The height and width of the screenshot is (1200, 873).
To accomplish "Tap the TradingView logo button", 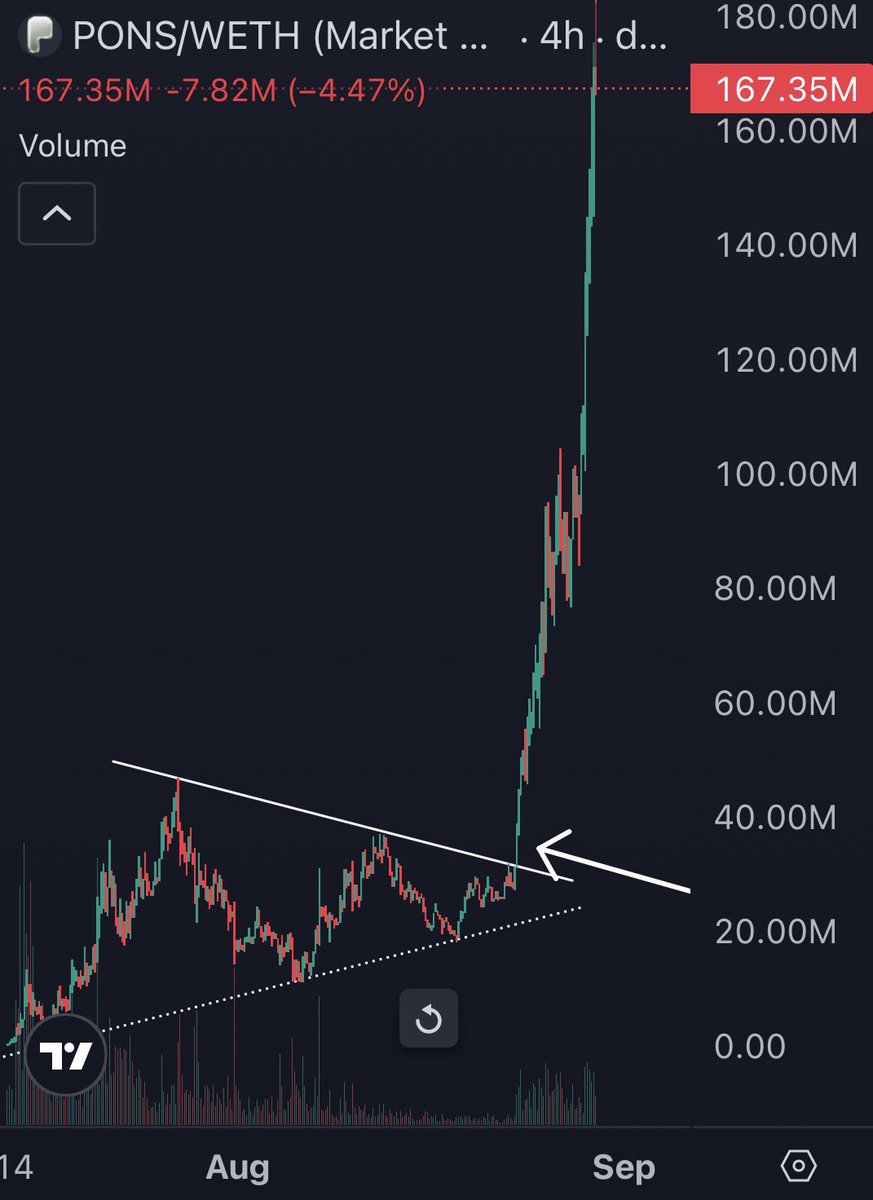I will click(66, 1056).
